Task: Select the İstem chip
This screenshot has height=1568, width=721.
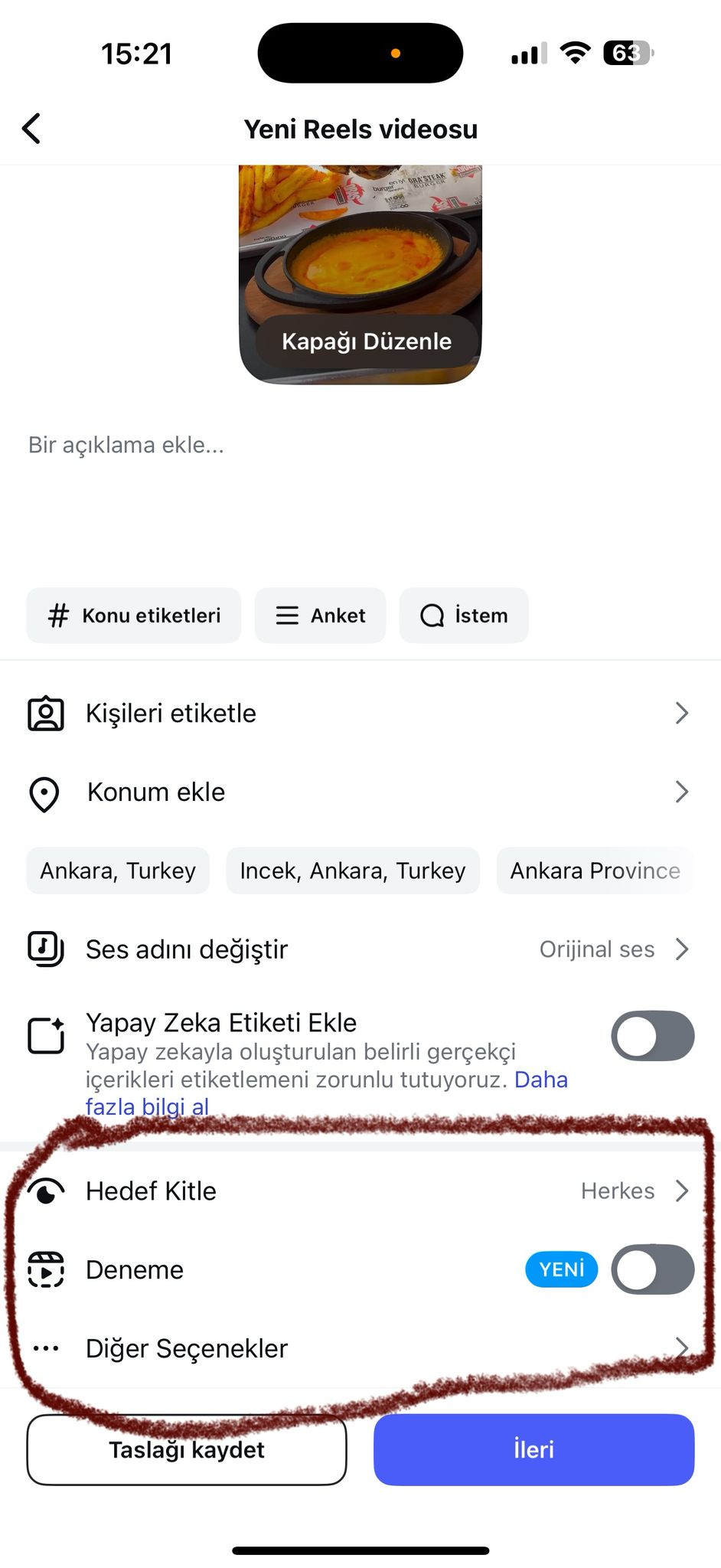Action: pyautogui.click(x=464, y=616)
